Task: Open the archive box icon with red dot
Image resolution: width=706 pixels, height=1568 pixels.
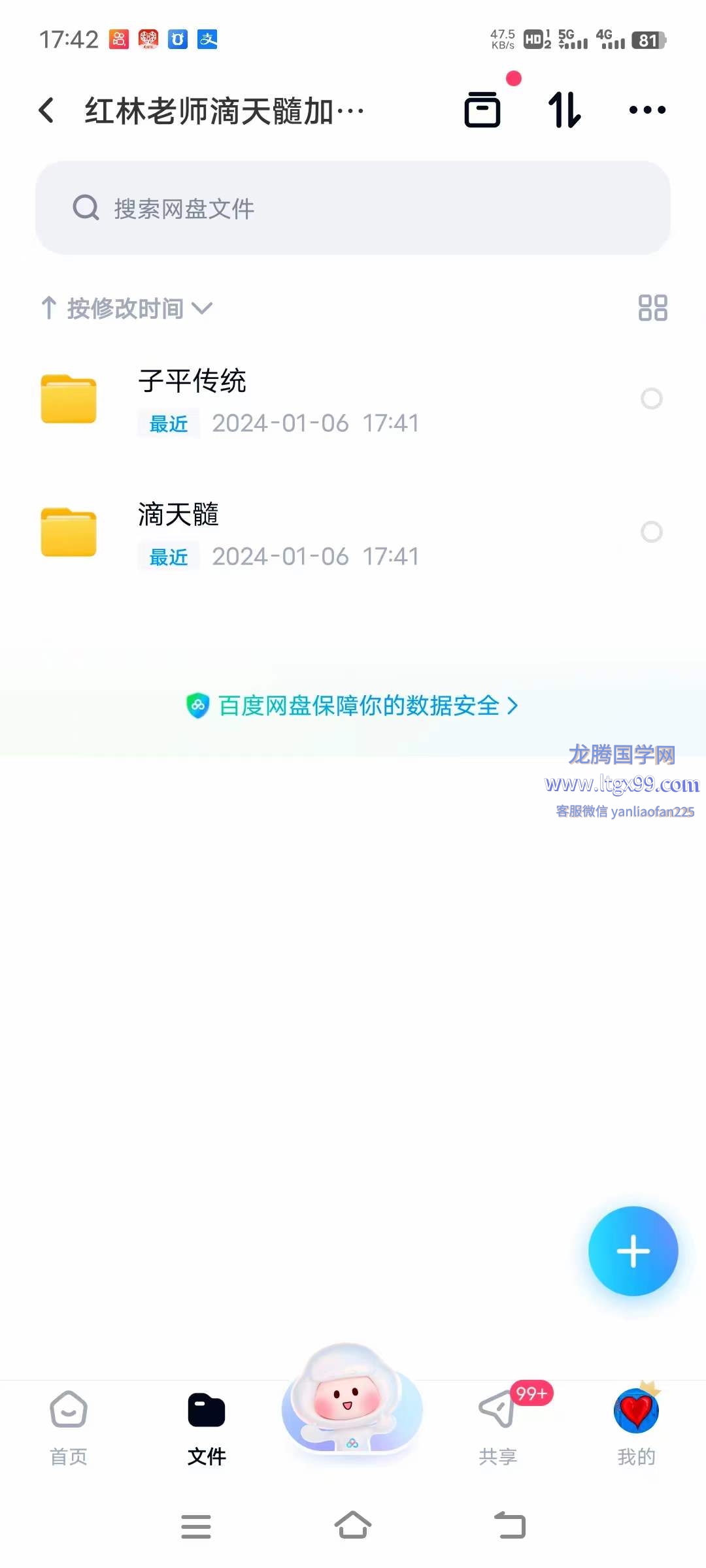Action: click(x=482, y=109)
